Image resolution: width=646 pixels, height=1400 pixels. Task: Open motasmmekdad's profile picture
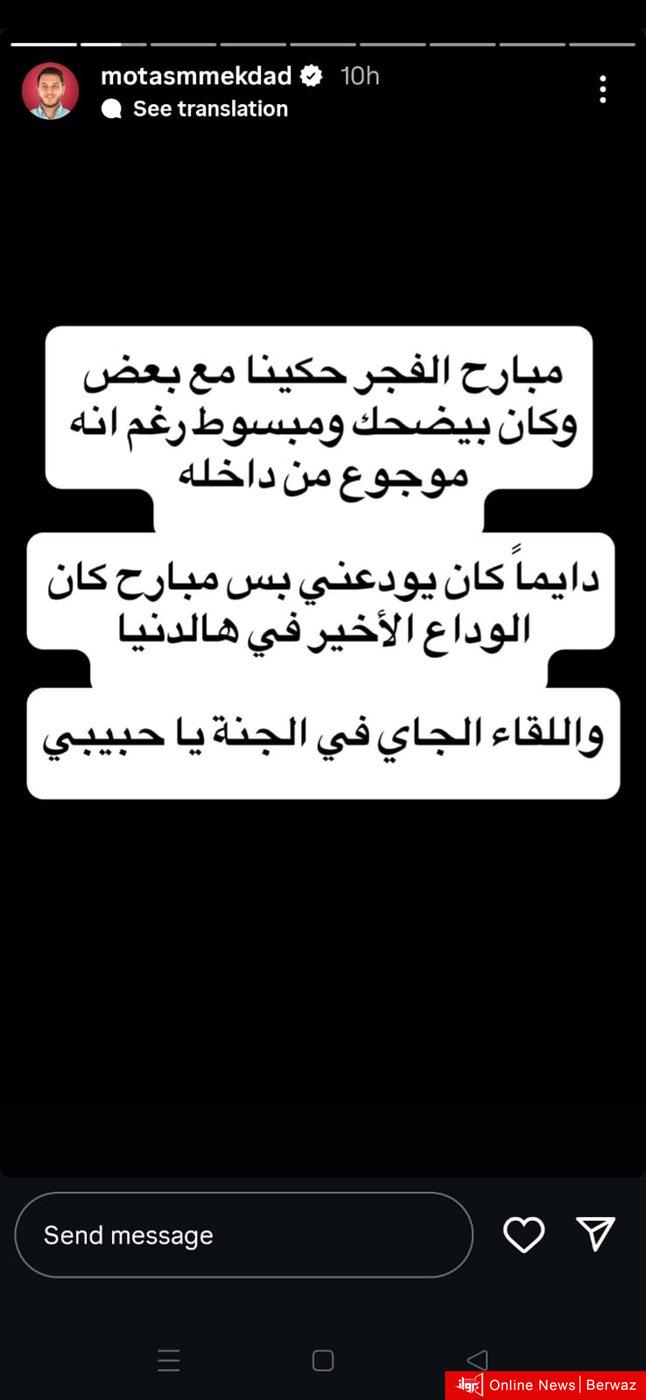point(50,91)
